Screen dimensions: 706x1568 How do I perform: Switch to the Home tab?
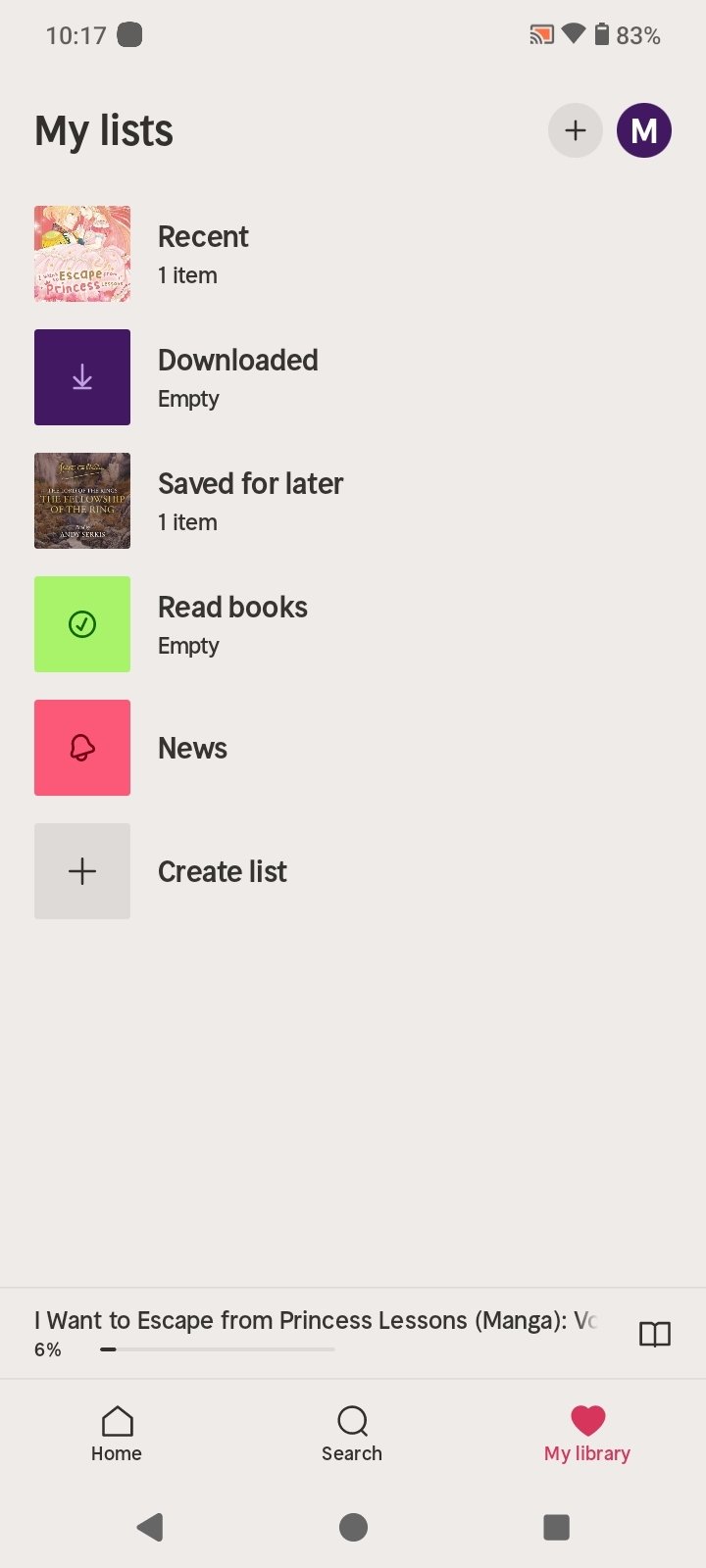pyautogui.click(x=117, y=1434)
